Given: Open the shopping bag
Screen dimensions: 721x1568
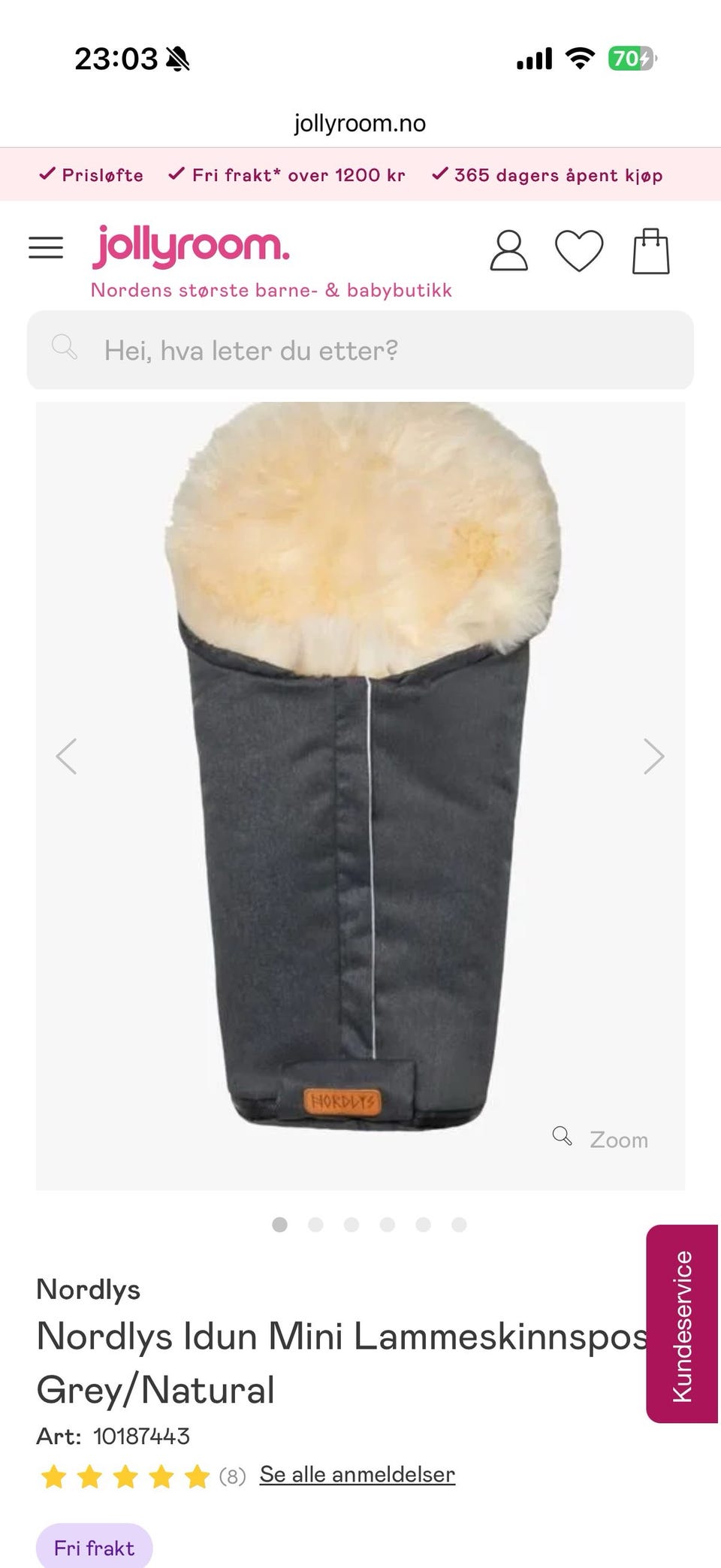Looking at the screenshot, I should click(650, 251).
